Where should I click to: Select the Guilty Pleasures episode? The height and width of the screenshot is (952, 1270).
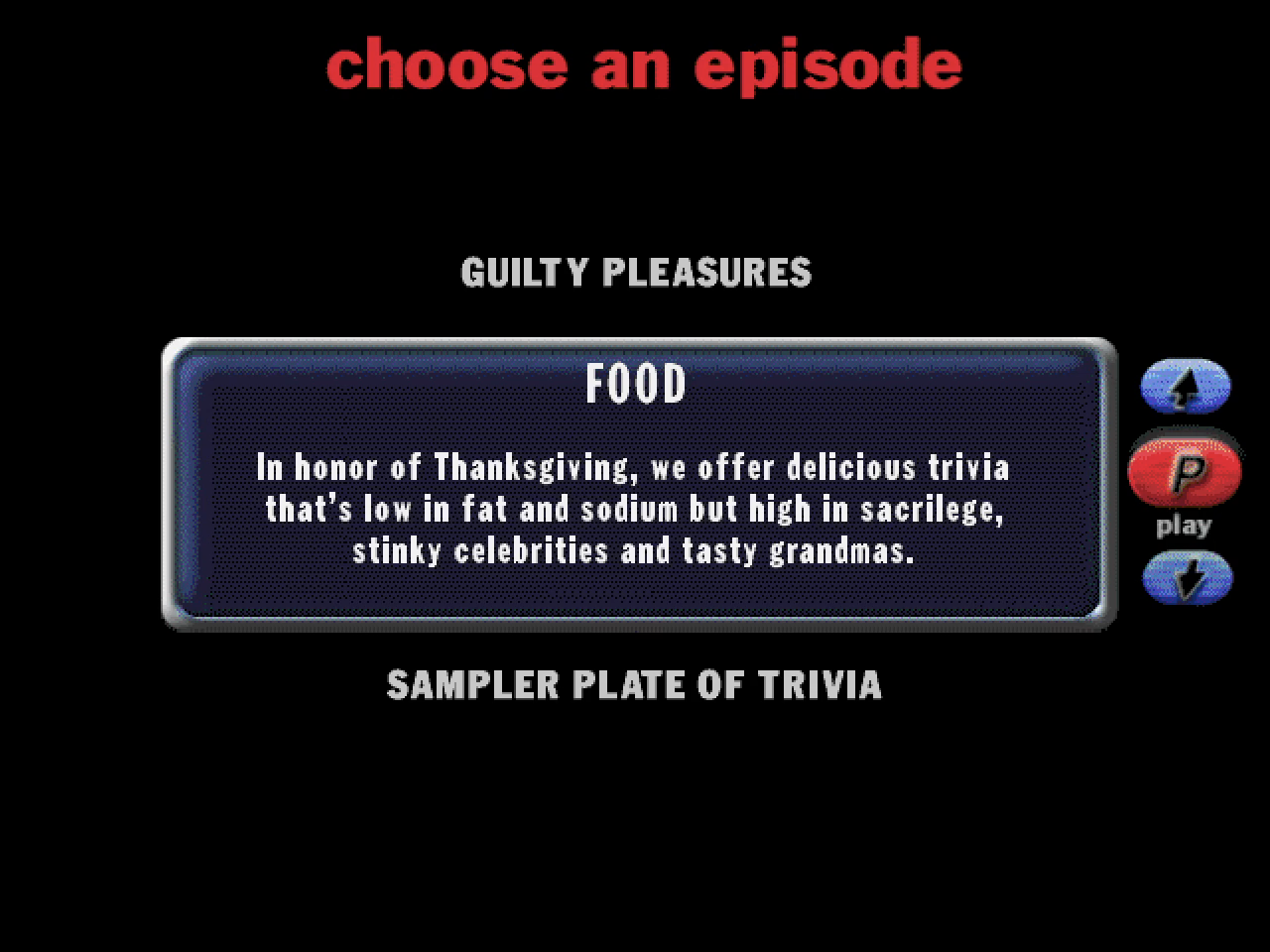coord(636,273)
